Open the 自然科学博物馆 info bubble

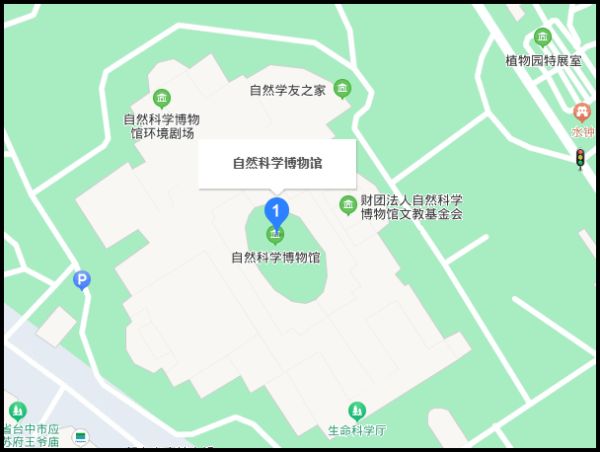(x=277, y=164)
